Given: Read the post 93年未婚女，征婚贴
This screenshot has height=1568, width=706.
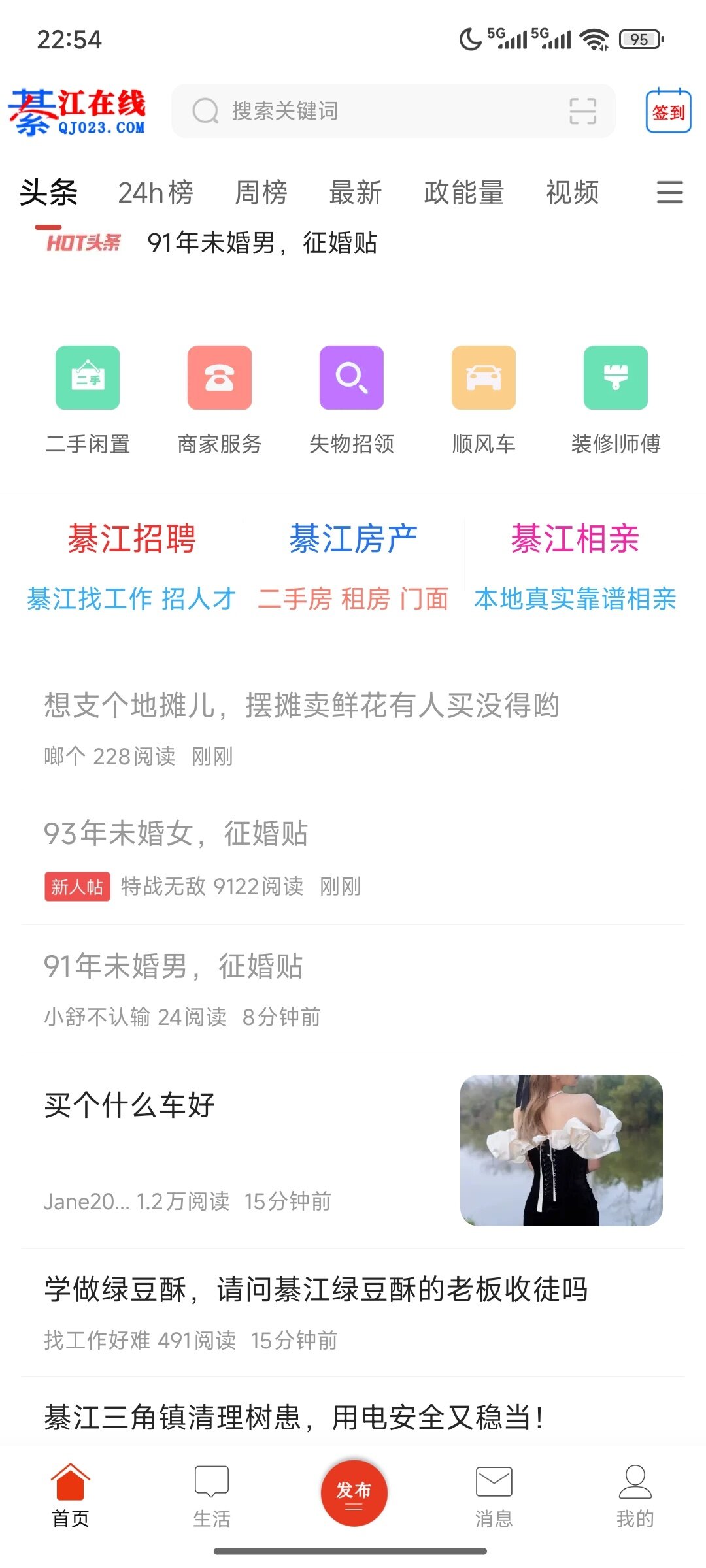Looking at the screenshot, I should coord(176,834).
